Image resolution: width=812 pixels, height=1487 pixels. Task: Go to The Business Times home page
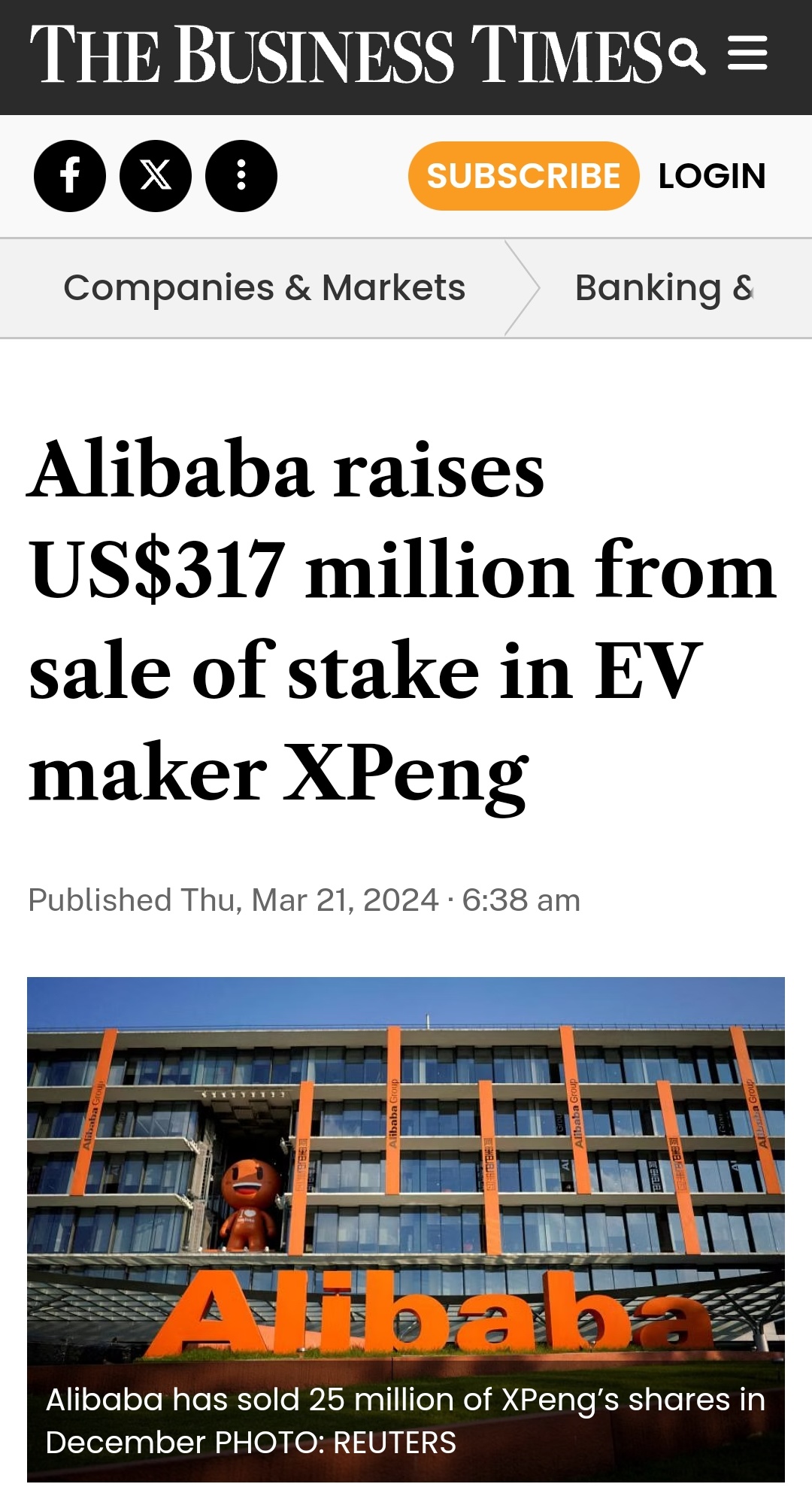click(x=346, y=54)
